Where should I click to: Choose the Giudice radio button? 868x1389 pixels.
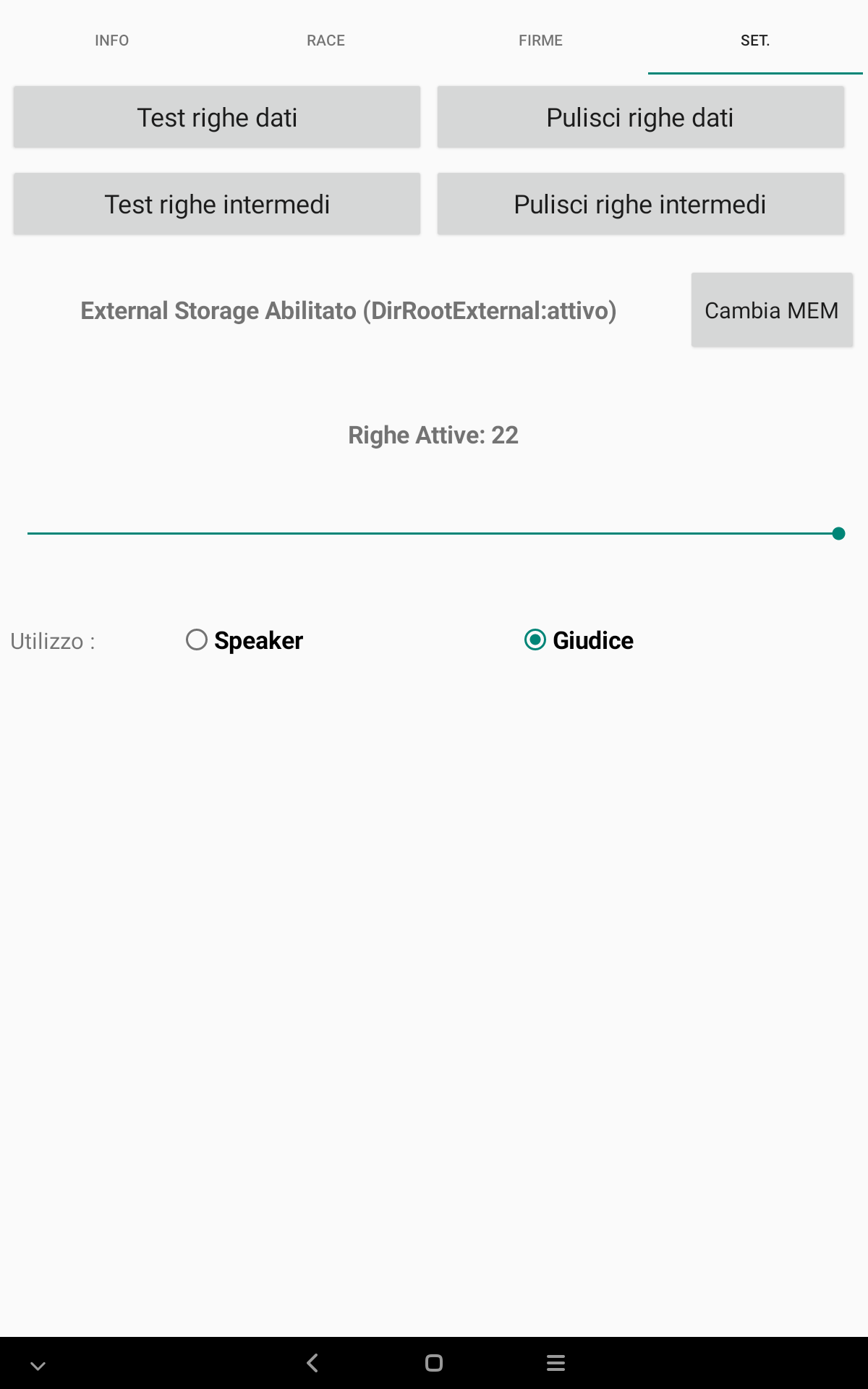(579, 640)
